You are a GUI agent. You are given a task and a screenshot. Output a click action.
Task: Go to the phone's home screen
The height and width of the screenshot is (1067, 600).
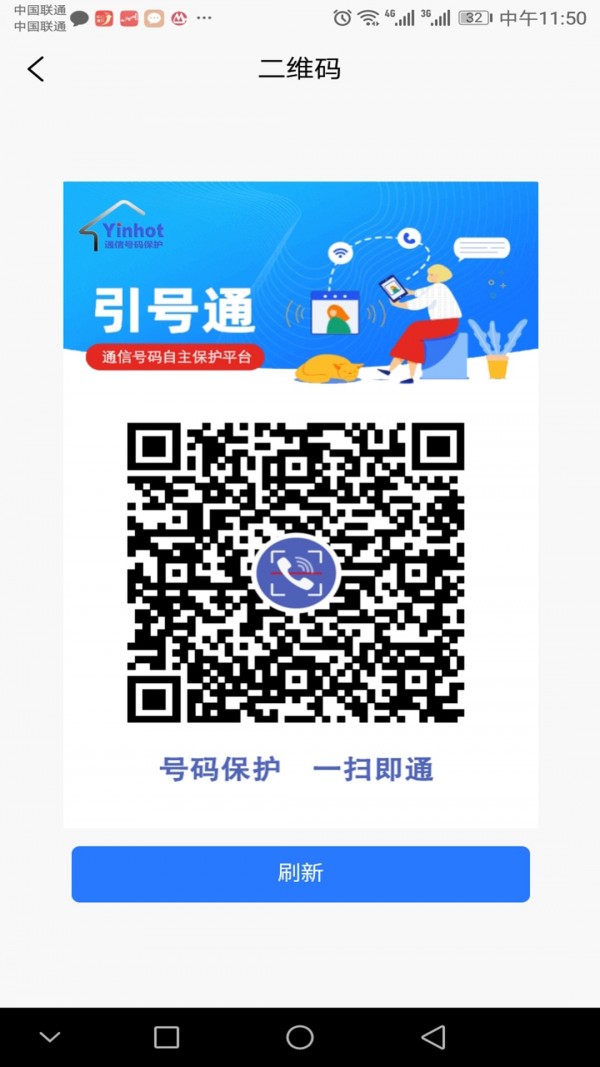300,1037
